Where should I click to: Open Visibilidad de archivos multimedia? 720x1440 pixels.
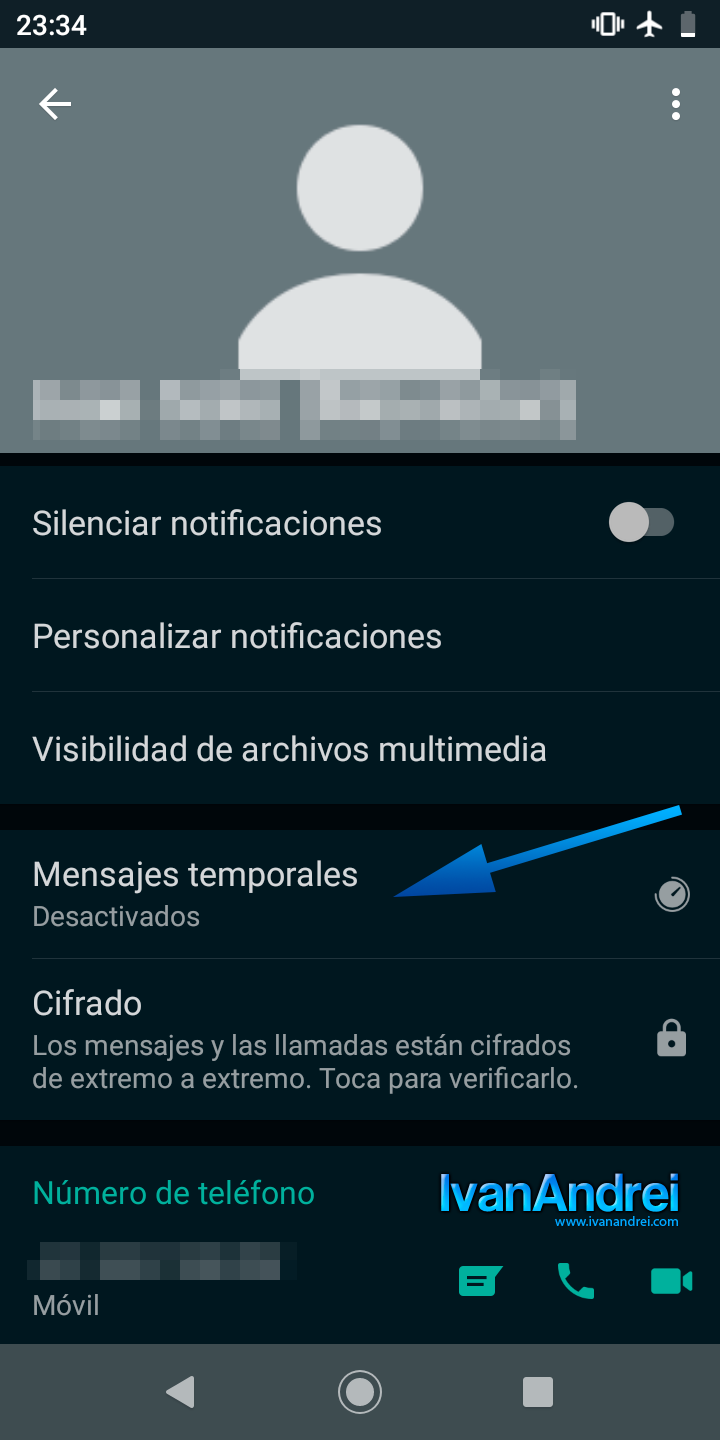289,749
